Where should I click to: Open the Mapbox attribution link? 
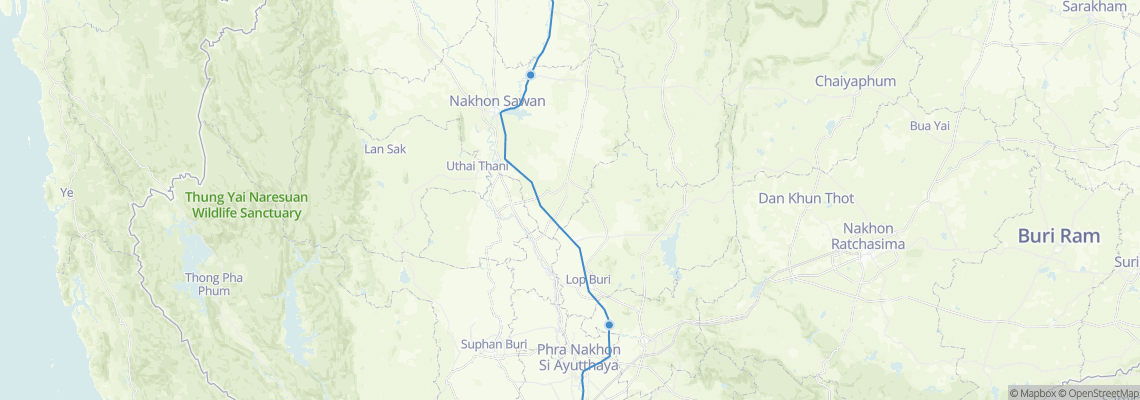tap(1032, 393)
